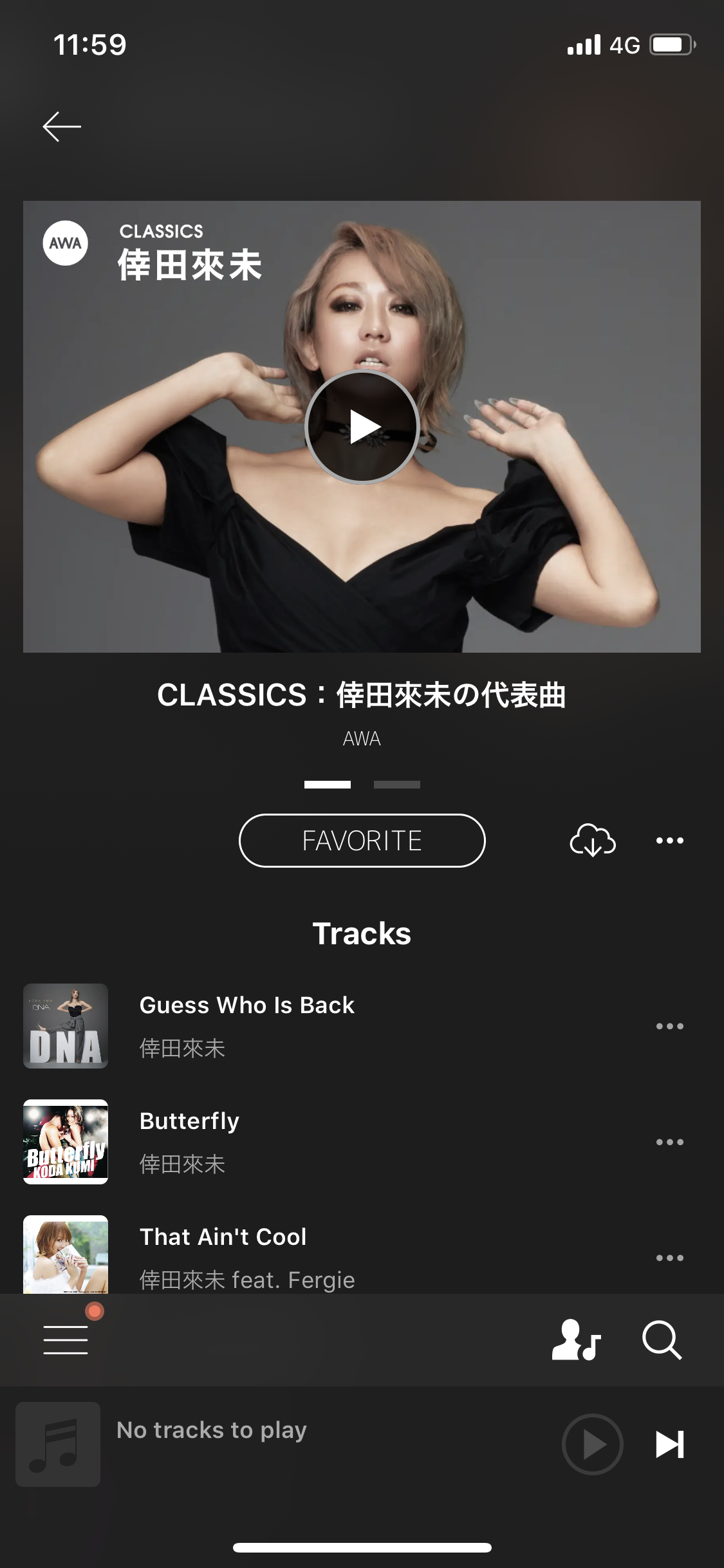
Task: Open the hamburger menu
Action: 66,1340
